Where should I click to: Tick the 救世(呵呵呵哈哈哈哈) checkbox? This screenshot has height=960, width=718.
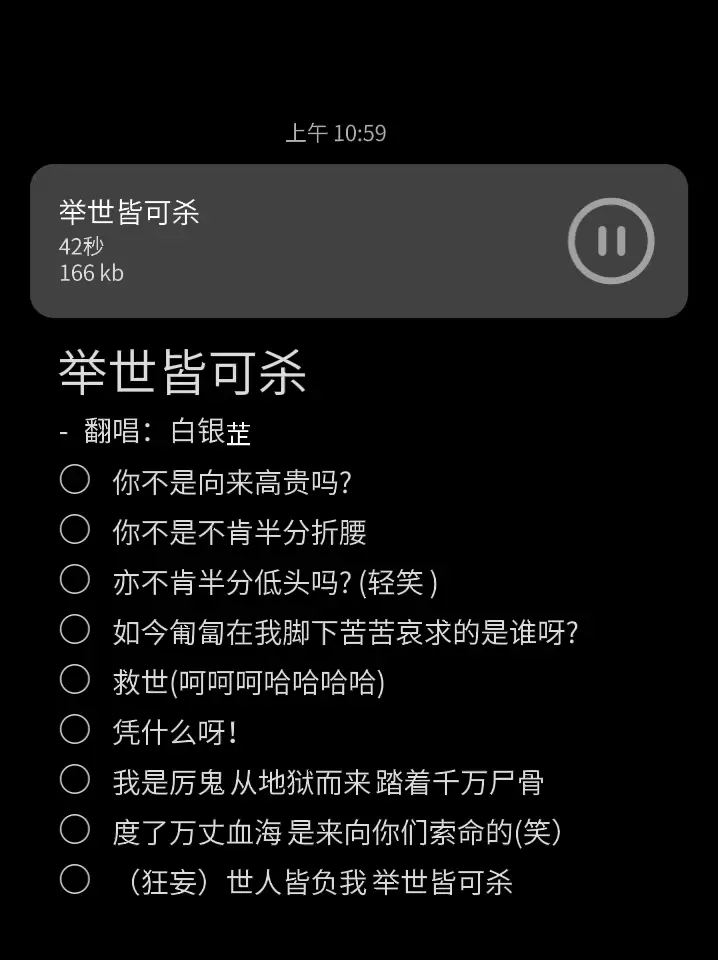pyautogui.click(x=75, y=679)
